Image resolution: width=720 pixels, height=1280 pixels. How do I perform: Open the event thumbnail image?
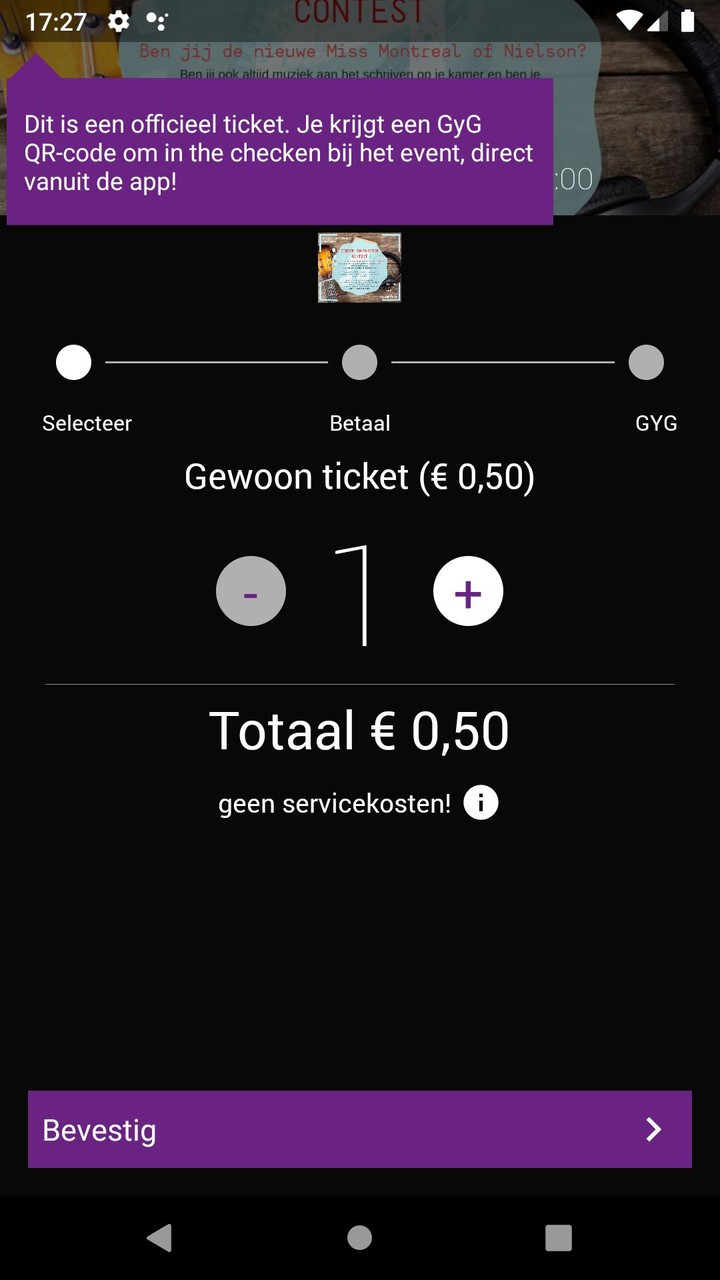pyautogui.click(x=360, y=267)
